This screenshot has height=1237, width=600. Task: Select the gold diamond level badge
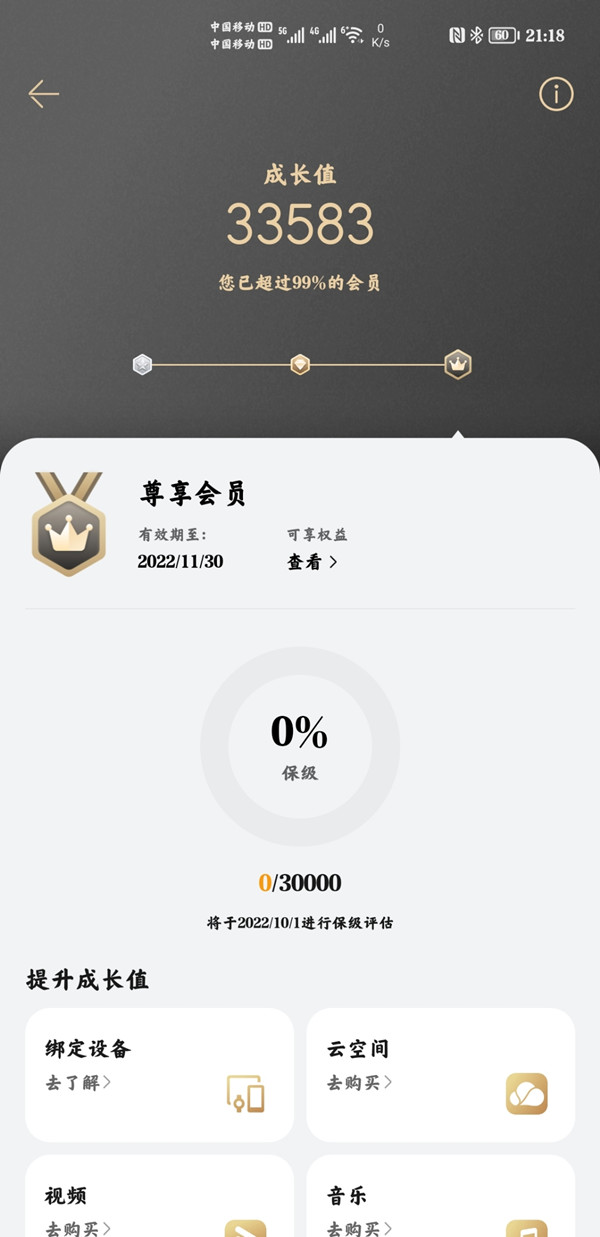point(300,365)
